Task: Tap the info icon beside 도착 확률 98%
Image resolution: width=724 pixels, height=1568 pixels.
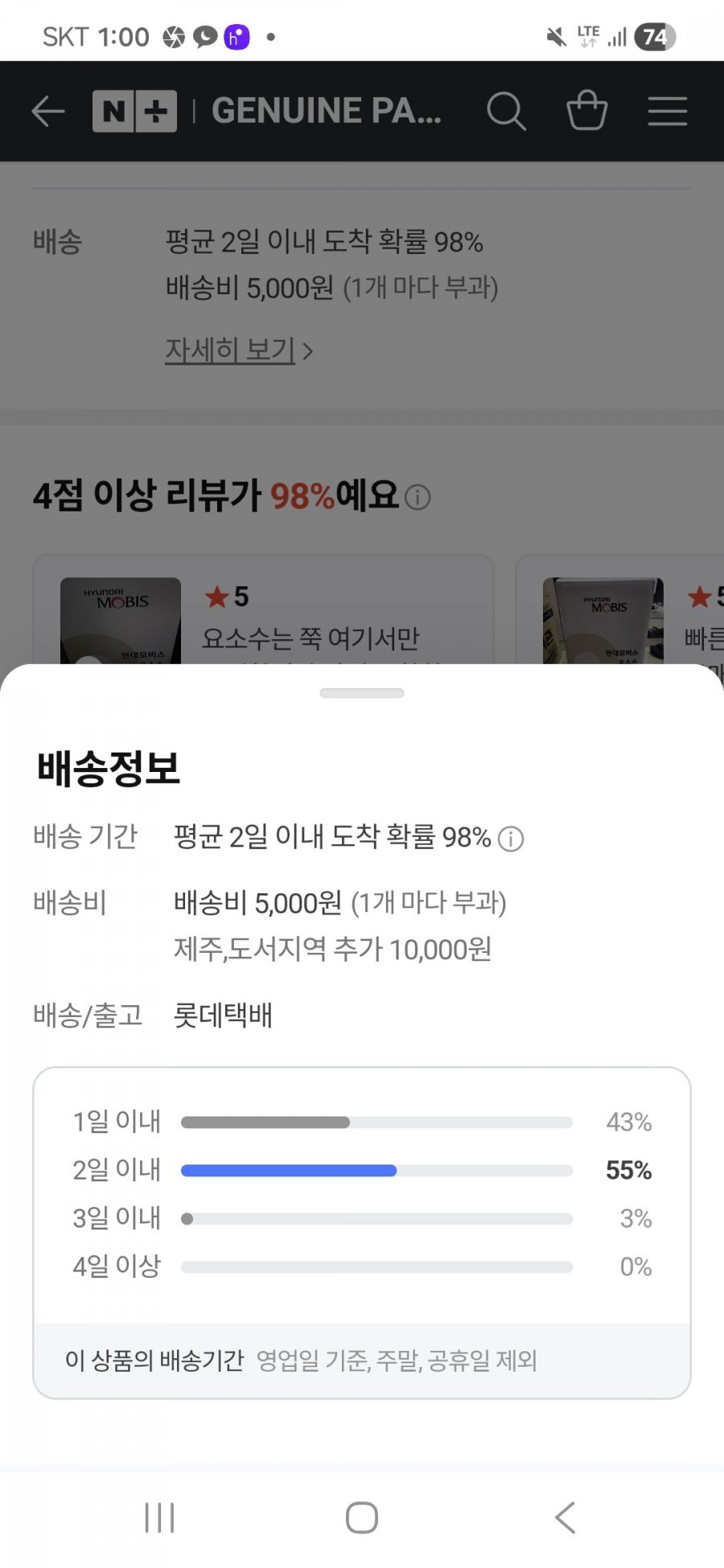Action: pyautogui.click(x=511, y=839)
